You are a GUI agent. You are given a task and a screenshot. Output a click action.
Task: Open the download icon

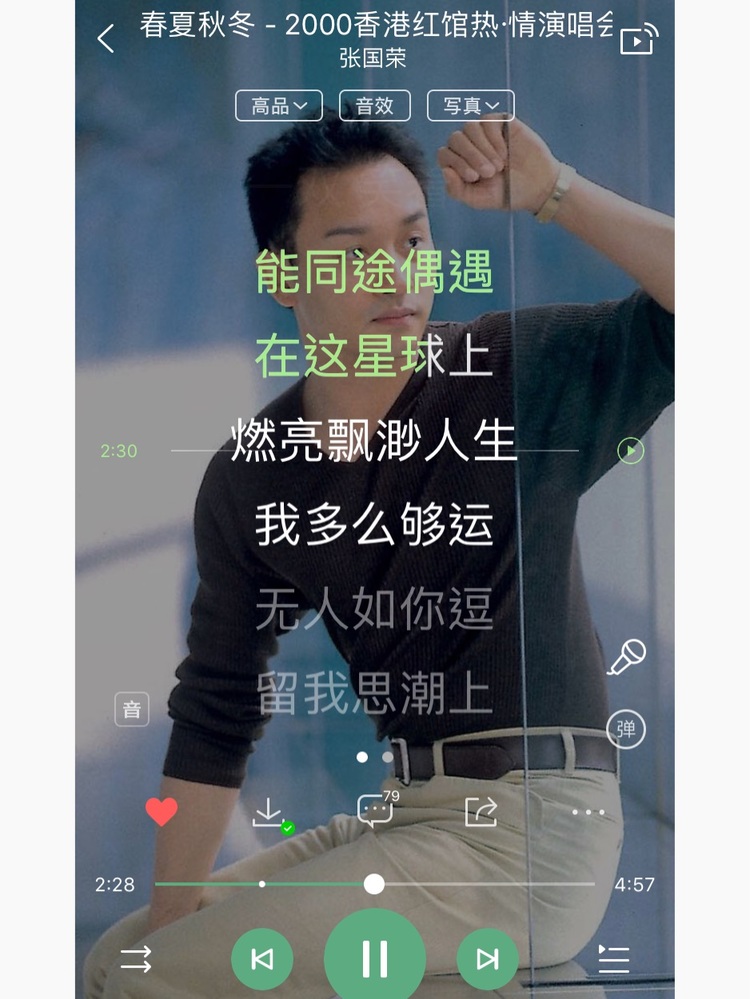pos(269,812)
